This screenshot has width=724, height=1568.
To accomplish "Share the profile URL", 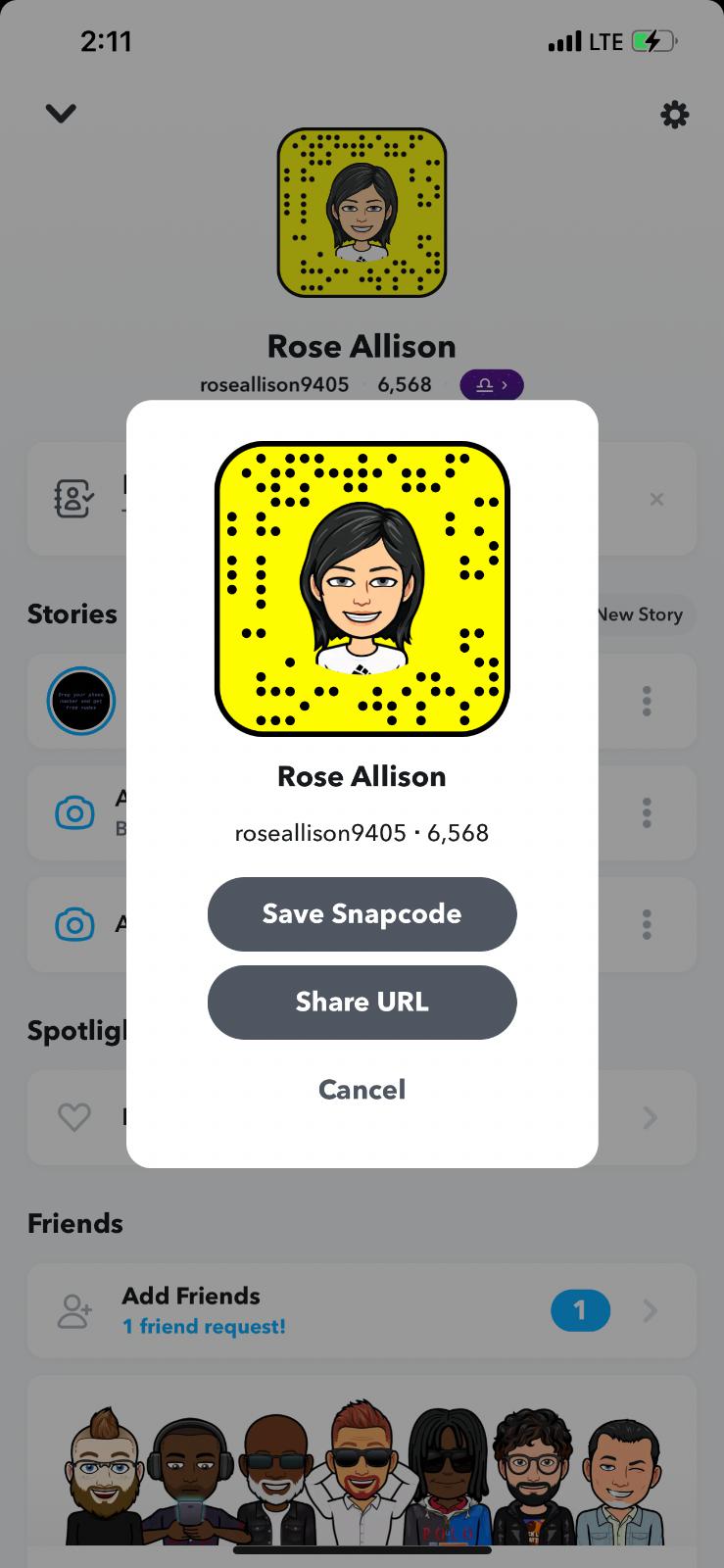I will (362, 1002).
